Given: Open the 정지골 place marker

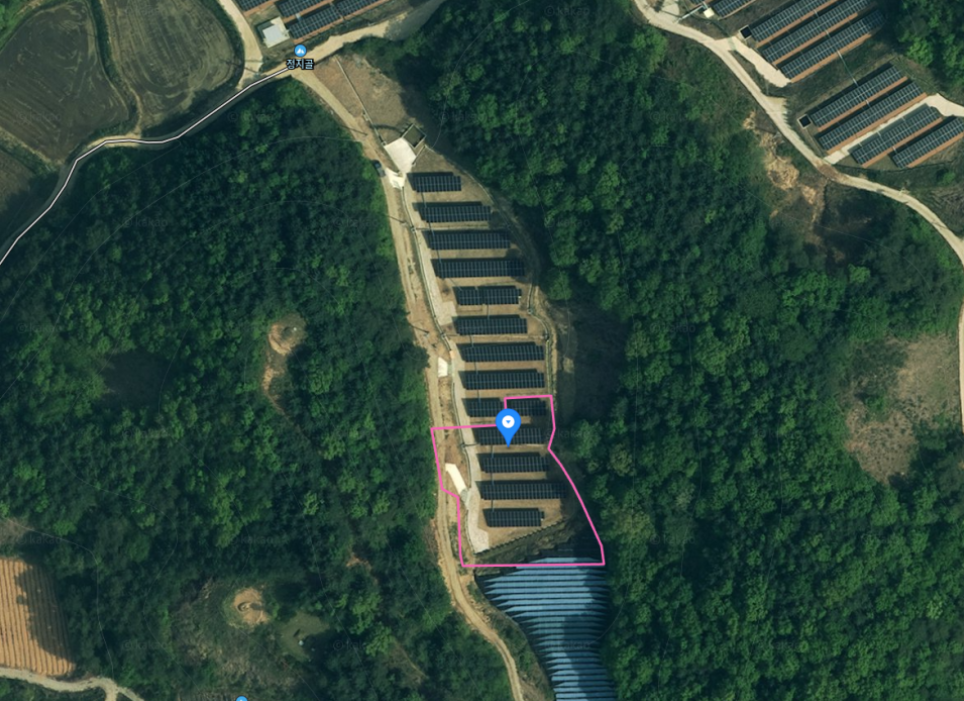Looking at the screenshot, I should (x=300, y=51).
